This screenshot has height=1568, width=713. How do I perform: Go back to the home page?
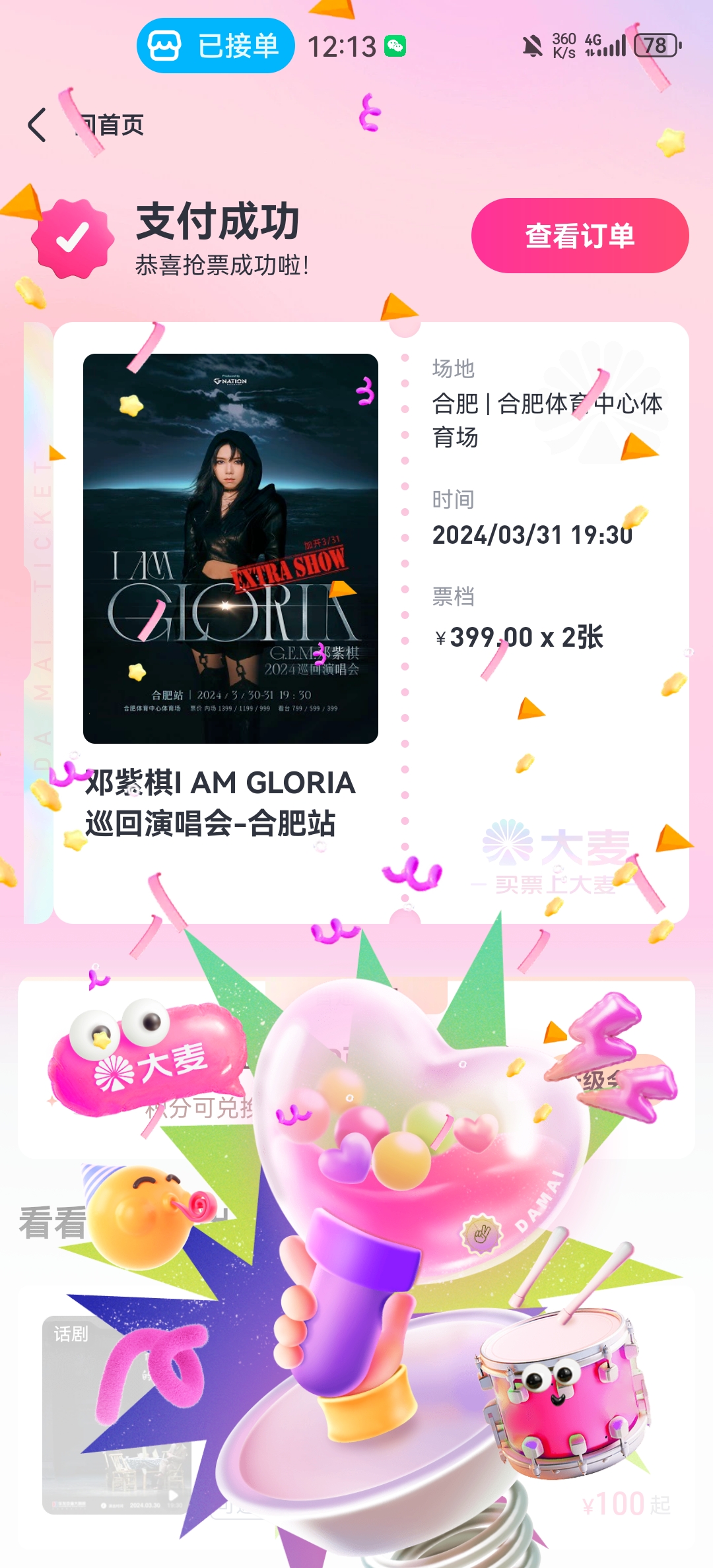[x=86, y=125]
